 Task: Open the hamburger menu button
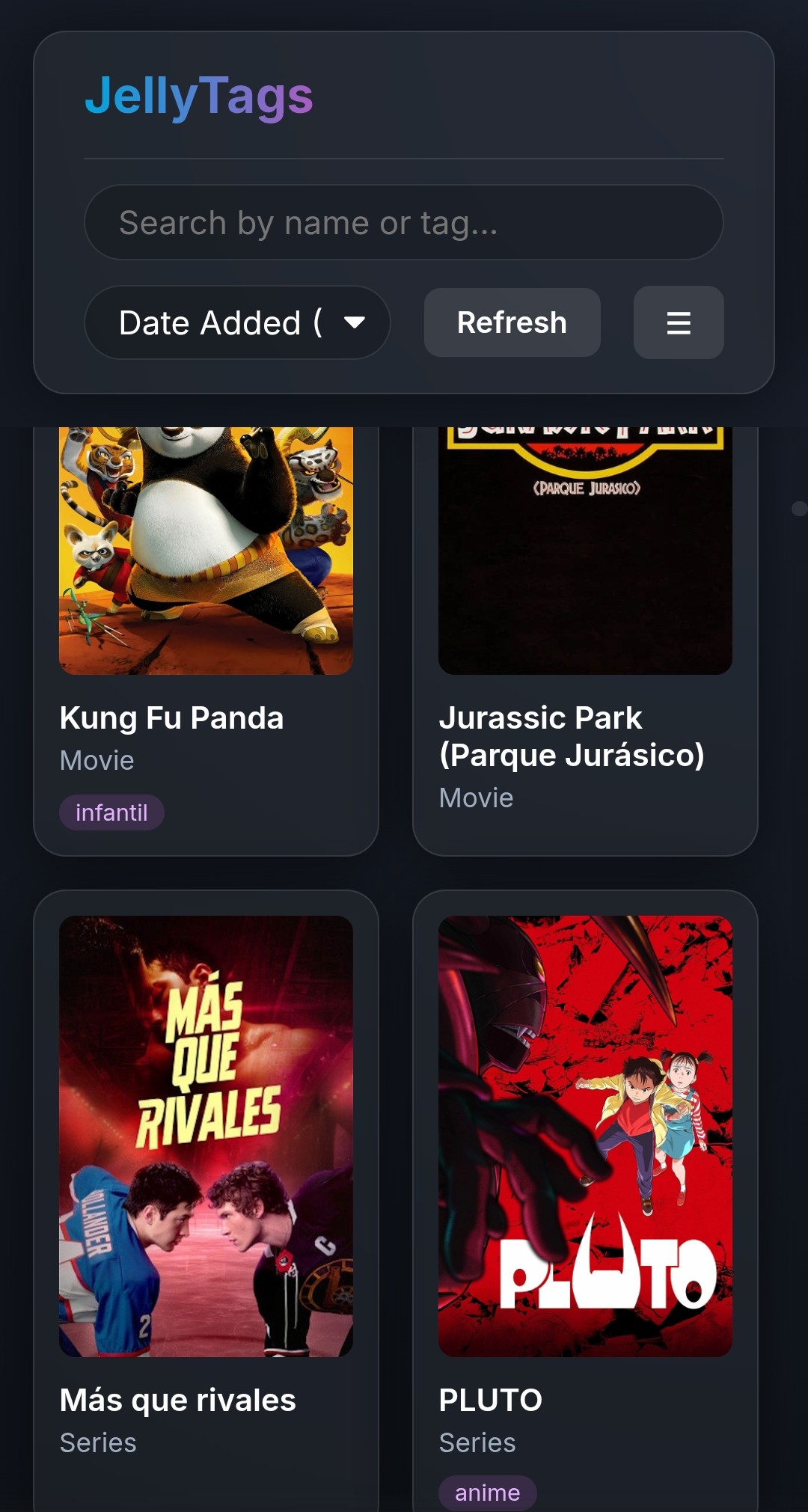[x=678, y=322]
